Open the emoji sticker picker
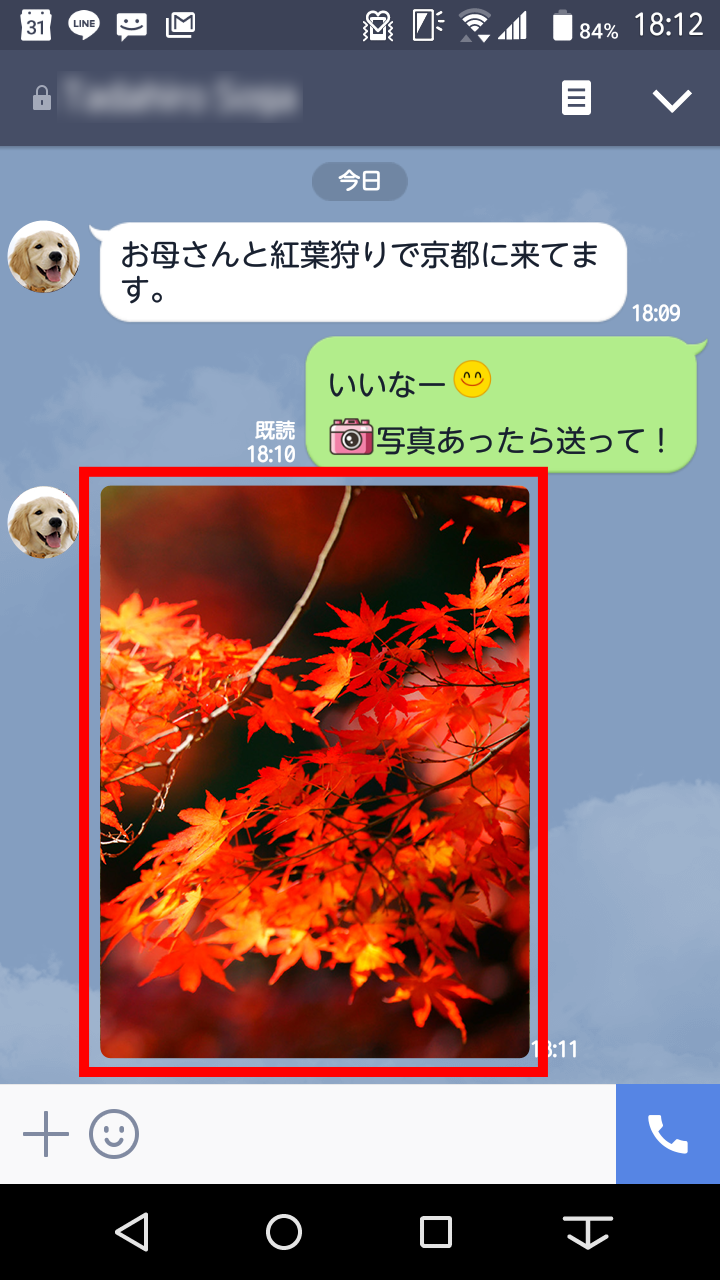The image size is (720, 1280). pyautogui.click(x=114, y=1134)
